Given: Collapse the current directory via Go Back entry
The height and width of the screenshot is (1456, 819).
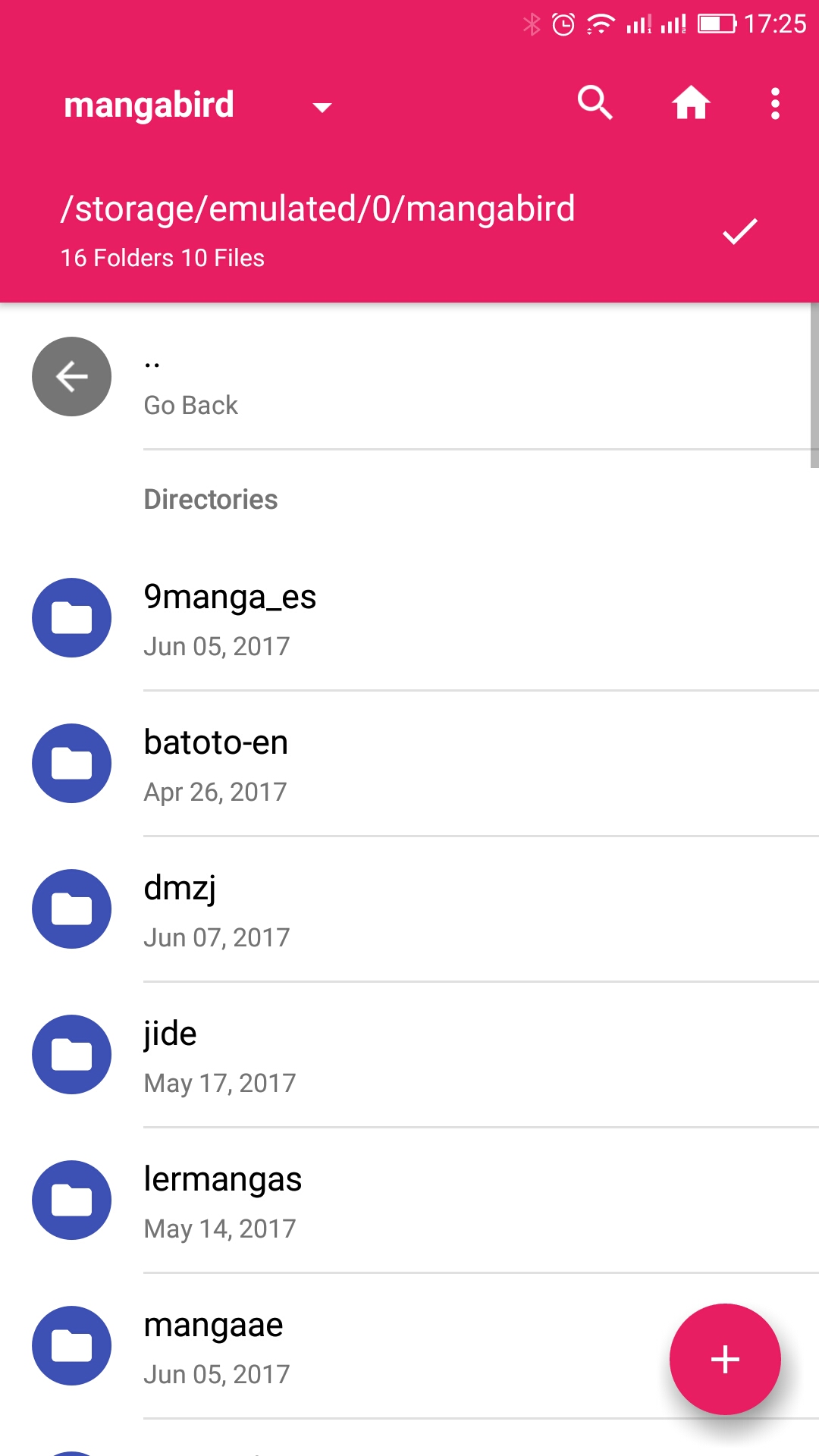Looking at the screenshot, I should [x=190, y=404].
